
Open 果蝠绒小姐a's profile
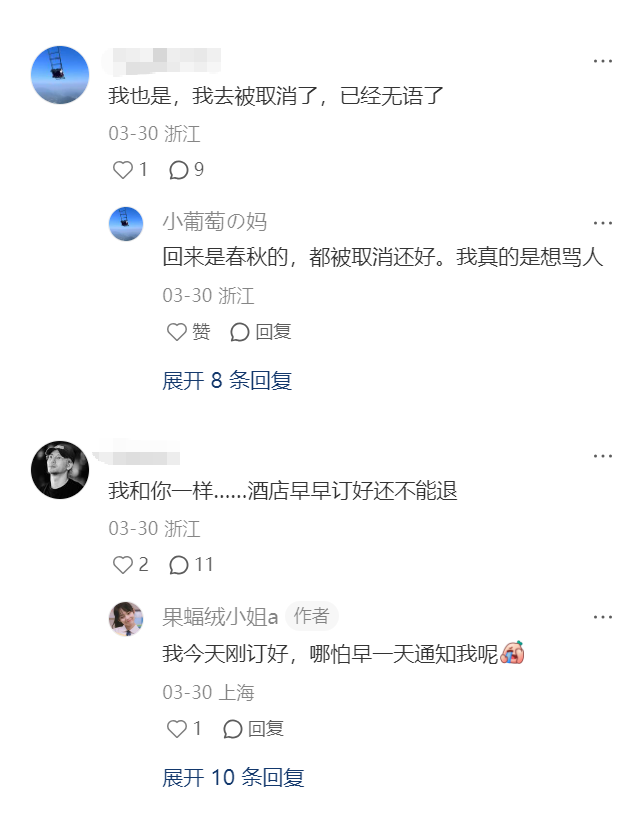tap(126, 618)
